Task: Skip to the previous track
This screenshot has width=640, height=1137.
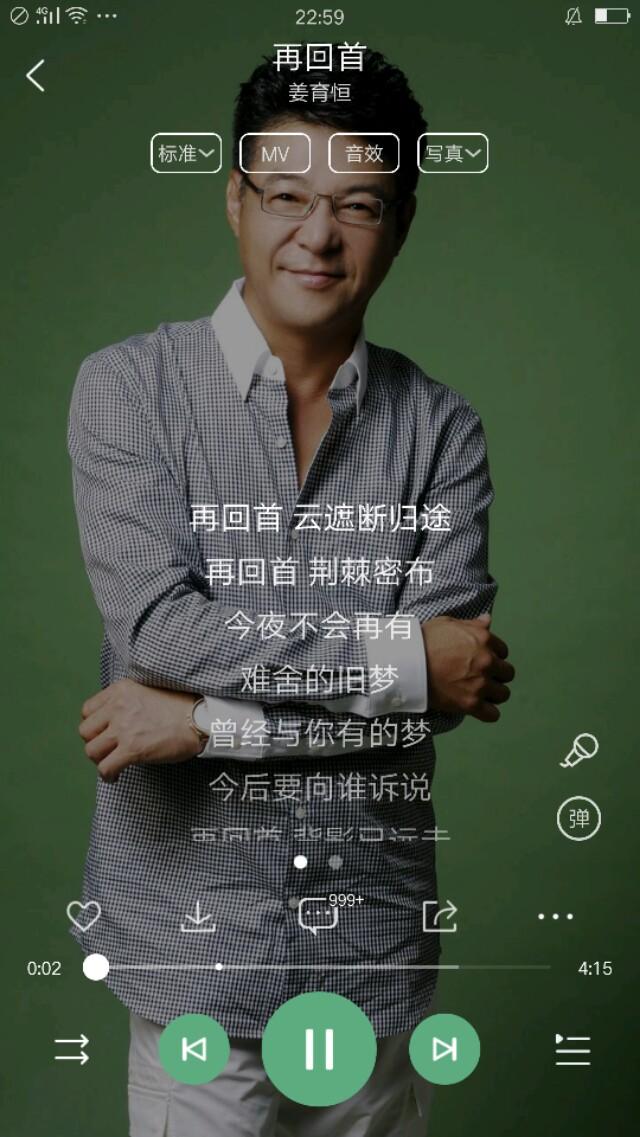Action: point(194,1049)
